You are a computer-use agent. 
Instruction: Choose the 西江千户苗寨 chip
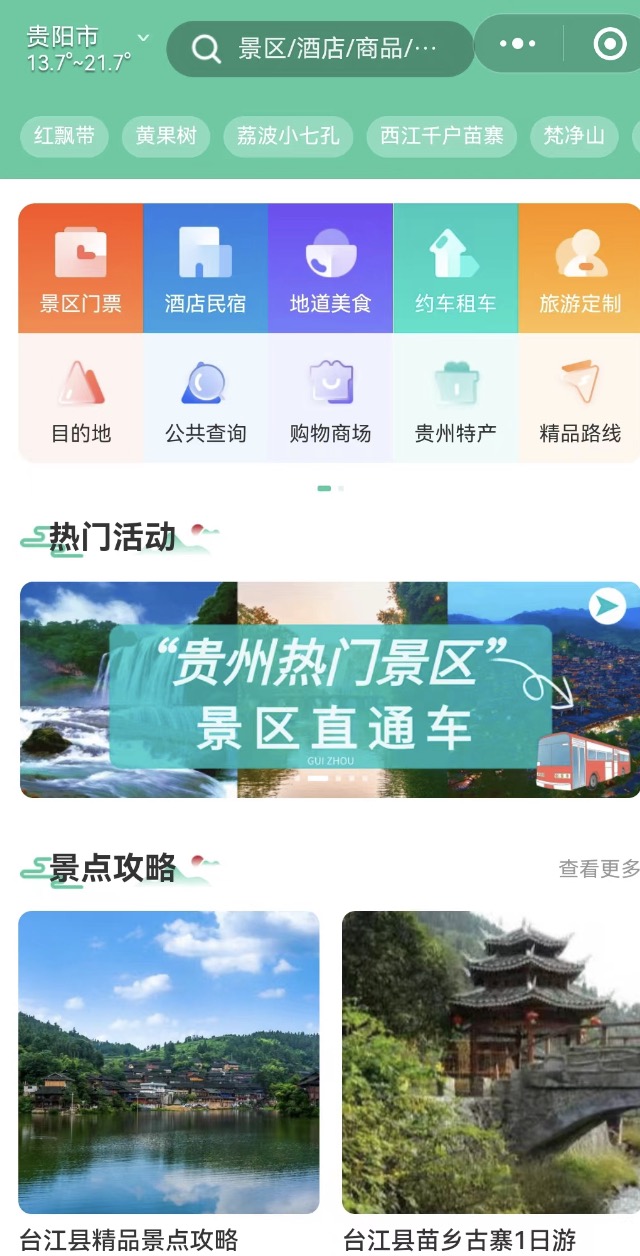click(441, 136)
